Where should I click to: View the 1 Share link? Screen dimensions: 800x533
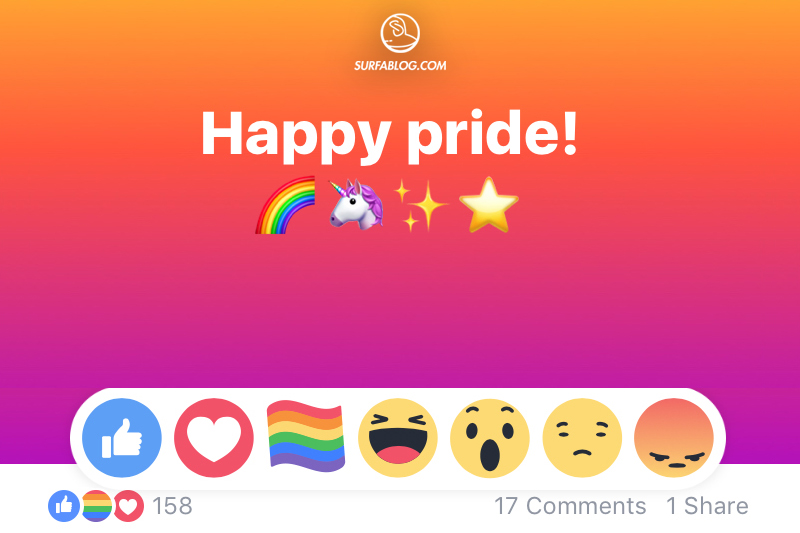[x=707, y=506]
